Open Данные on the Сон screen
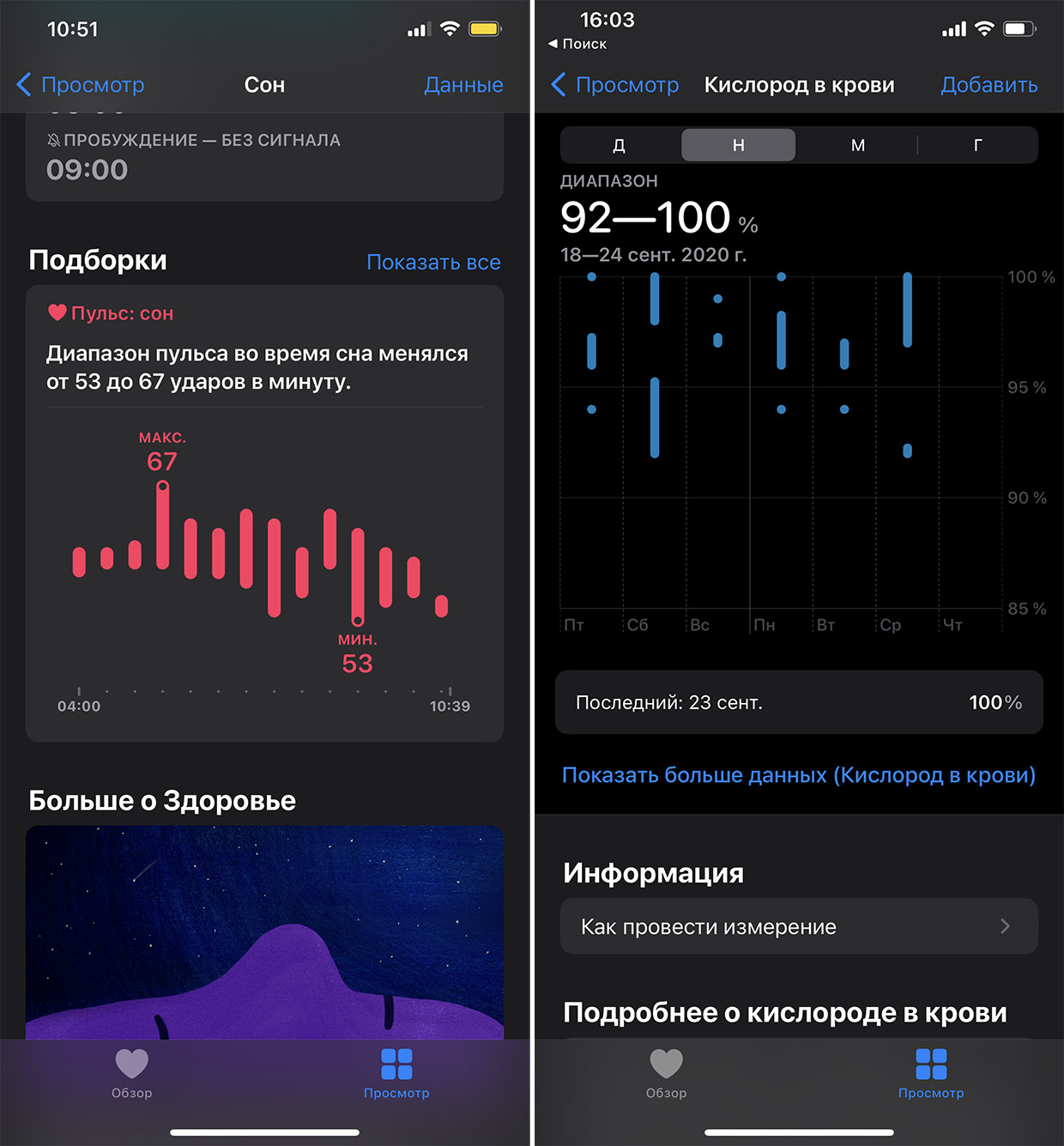Image resolution: width=1064 pixels, height=1146 pixels. [x=463, y=85]
